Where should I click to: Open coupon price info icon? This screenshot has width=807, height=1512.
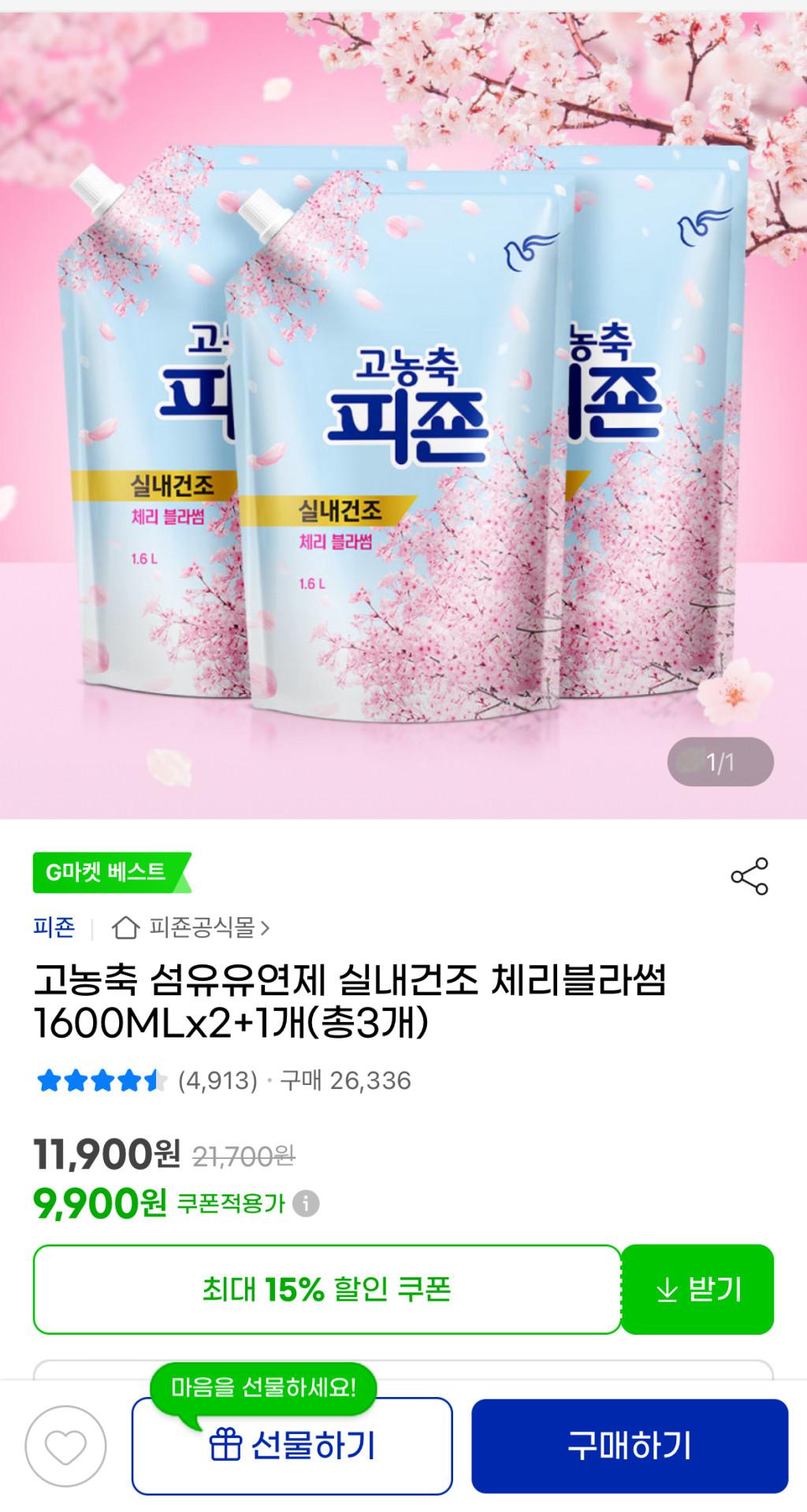pyautogui.click(x=306, y=1204)
